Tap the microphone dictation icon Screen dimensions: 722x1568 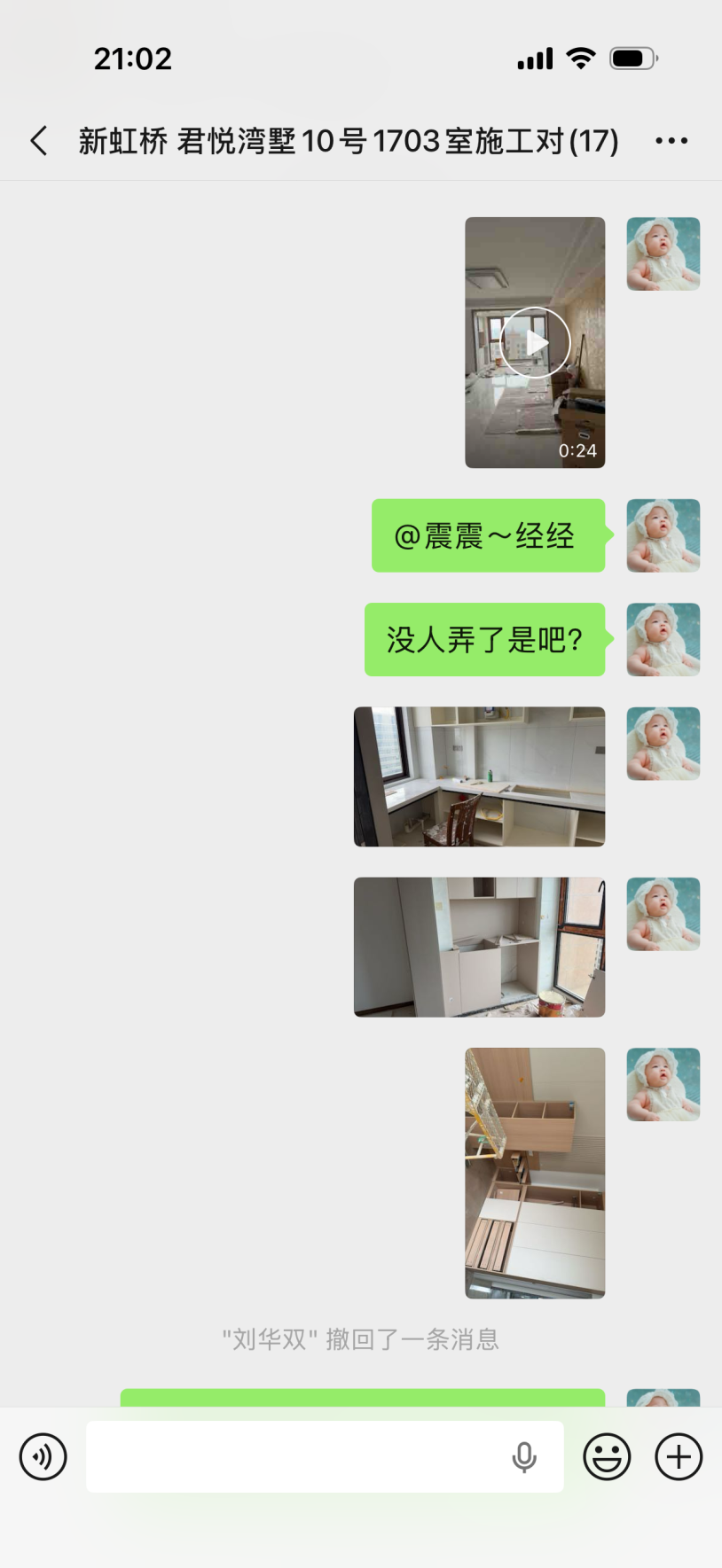[x=524, y=1456]
